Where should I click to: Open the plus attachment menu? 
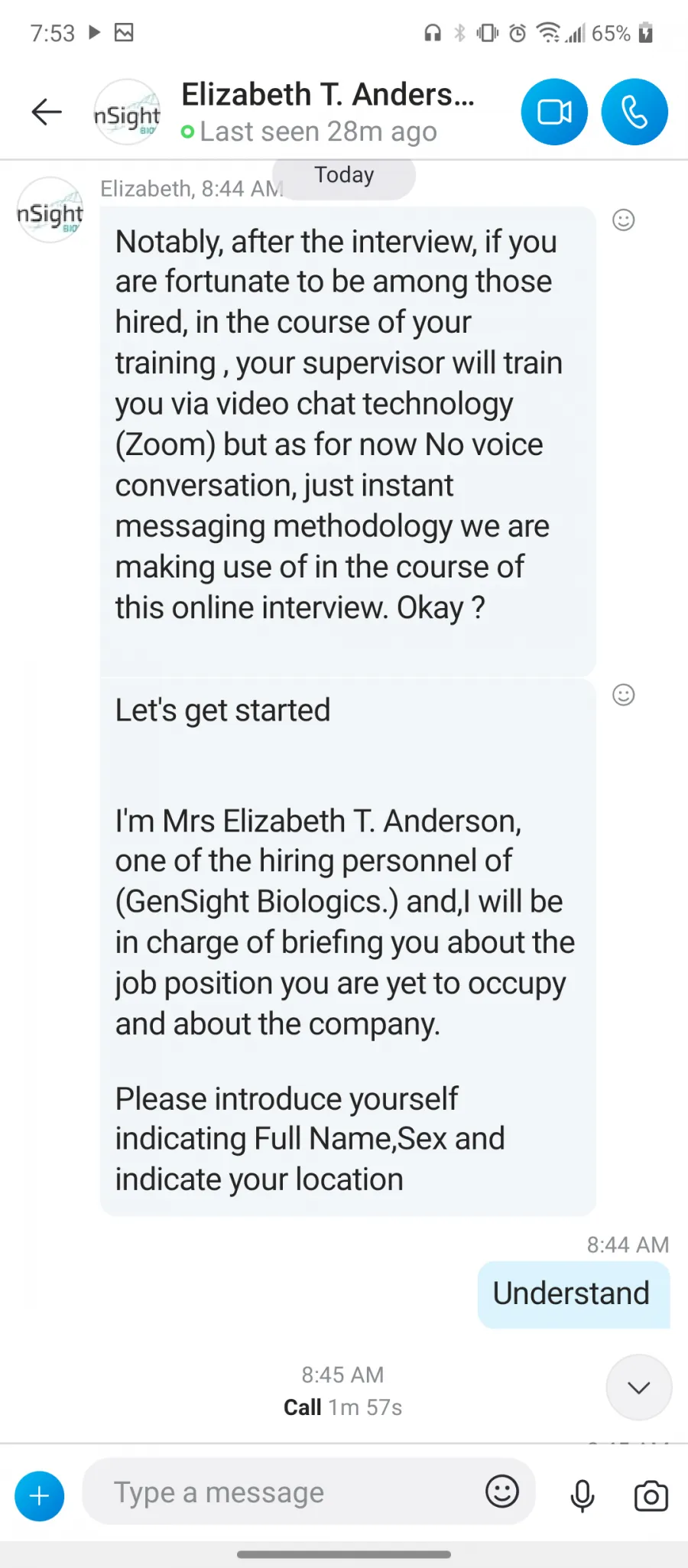39,1495
